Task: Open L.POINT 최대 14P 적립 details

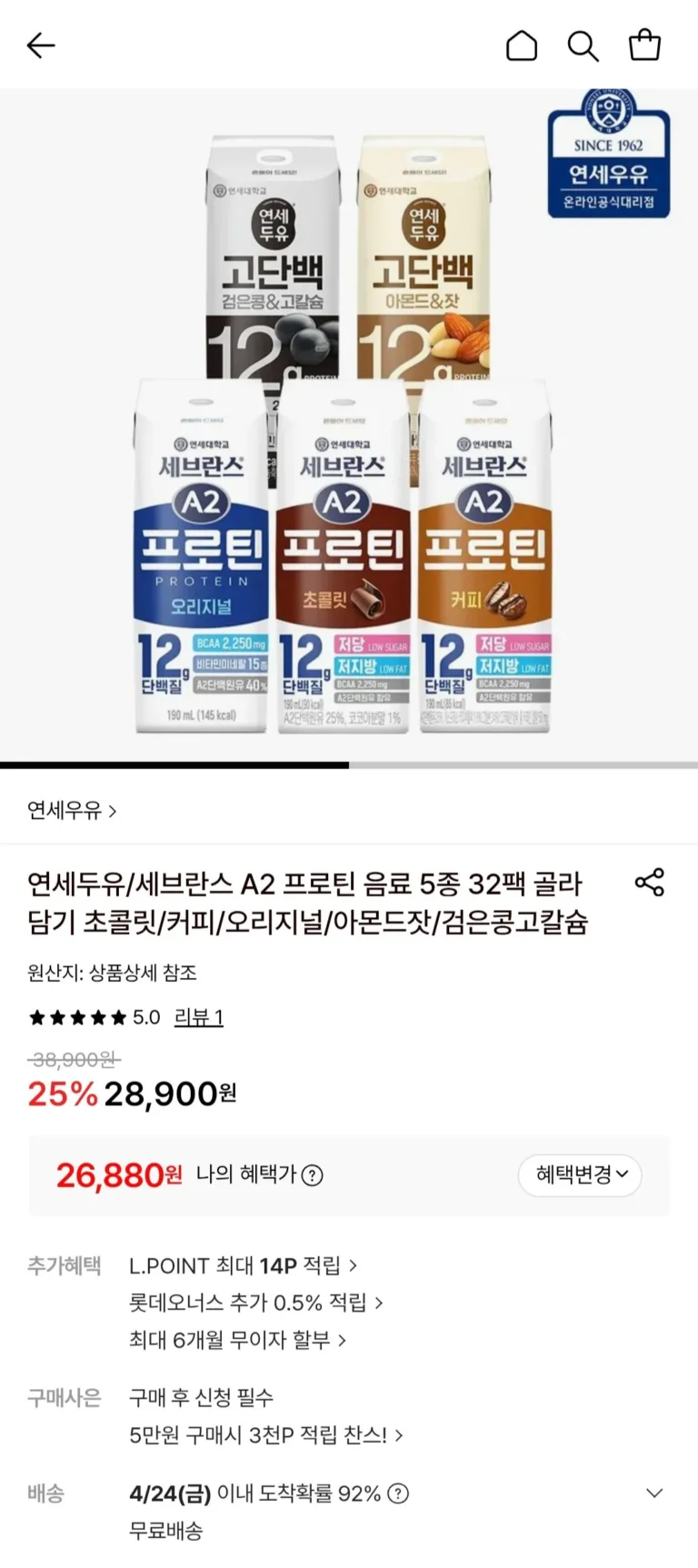Action: [243, 1265]
